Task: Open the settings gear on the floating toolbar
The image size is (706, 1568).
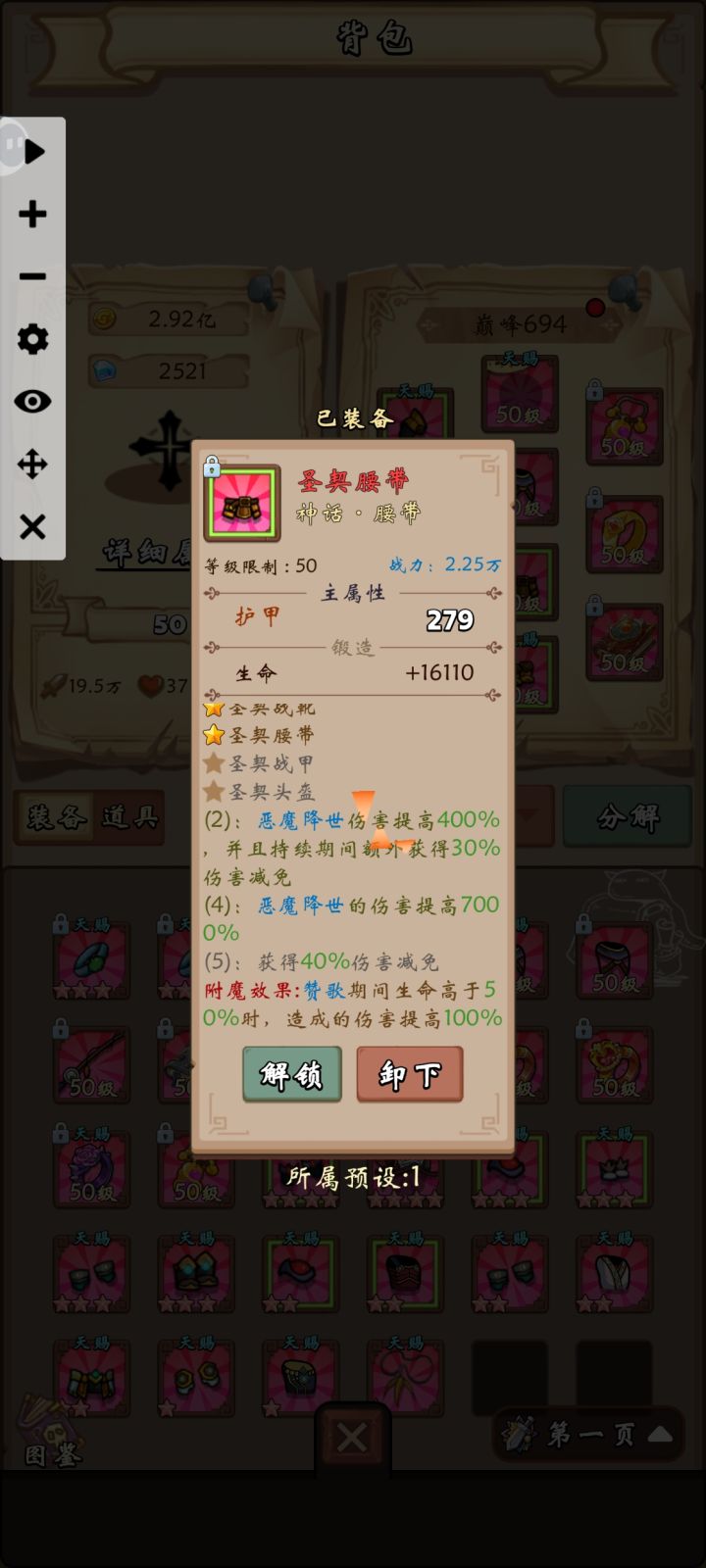Action: [x=33, y=340]
